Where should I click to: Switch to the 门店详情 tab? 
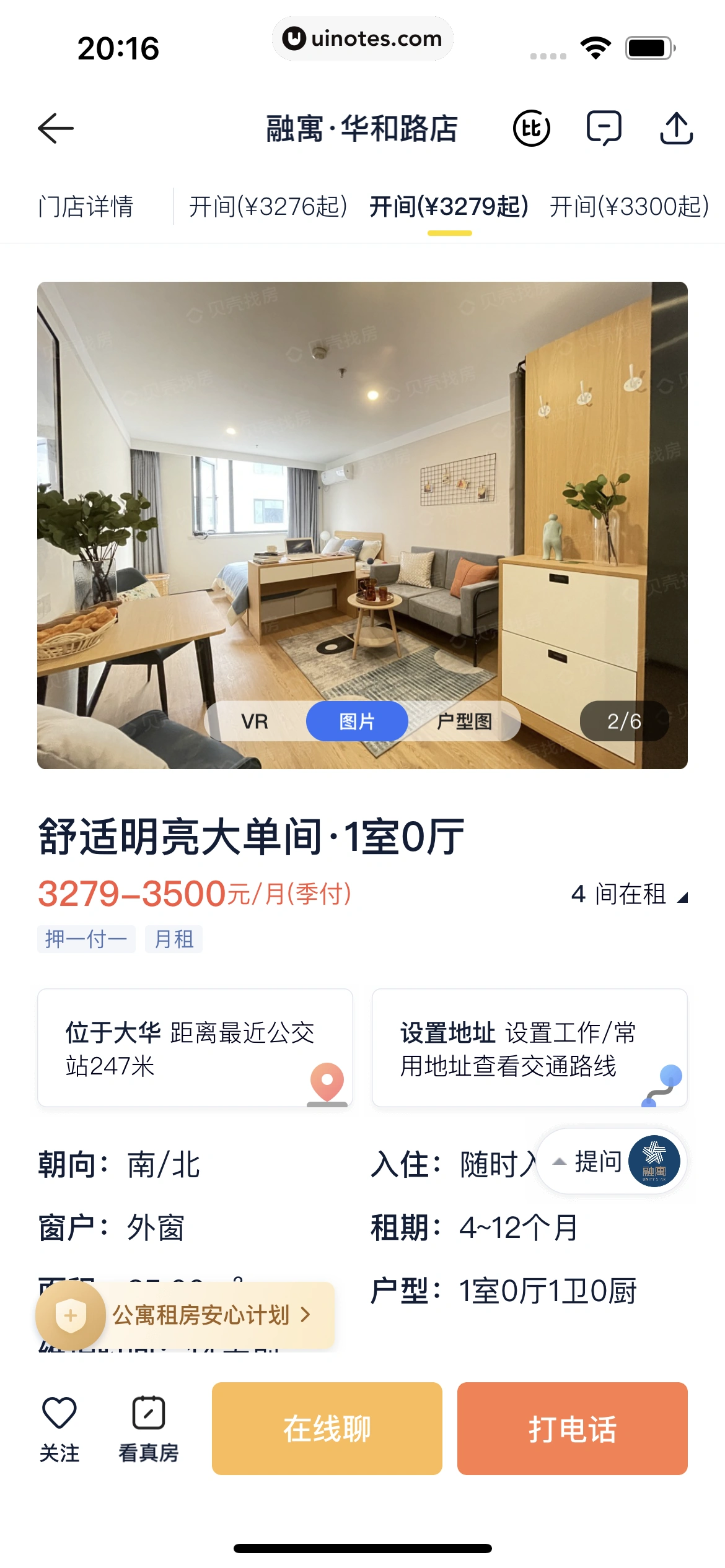(x=86, y=207)
